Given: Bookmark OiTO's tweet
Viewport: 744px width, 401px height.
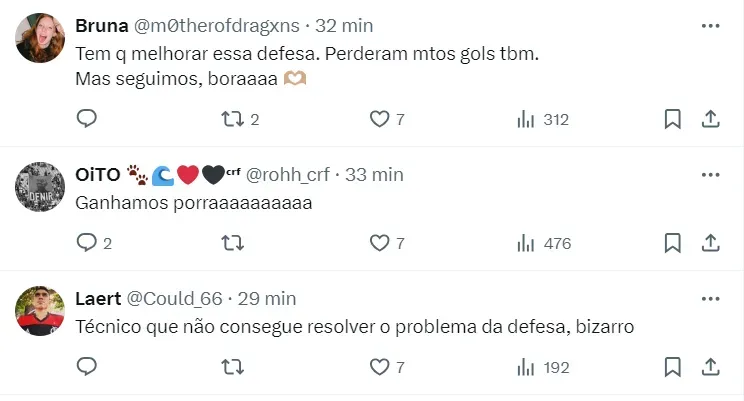Looking at the screenshot, I should coord(673,242).
